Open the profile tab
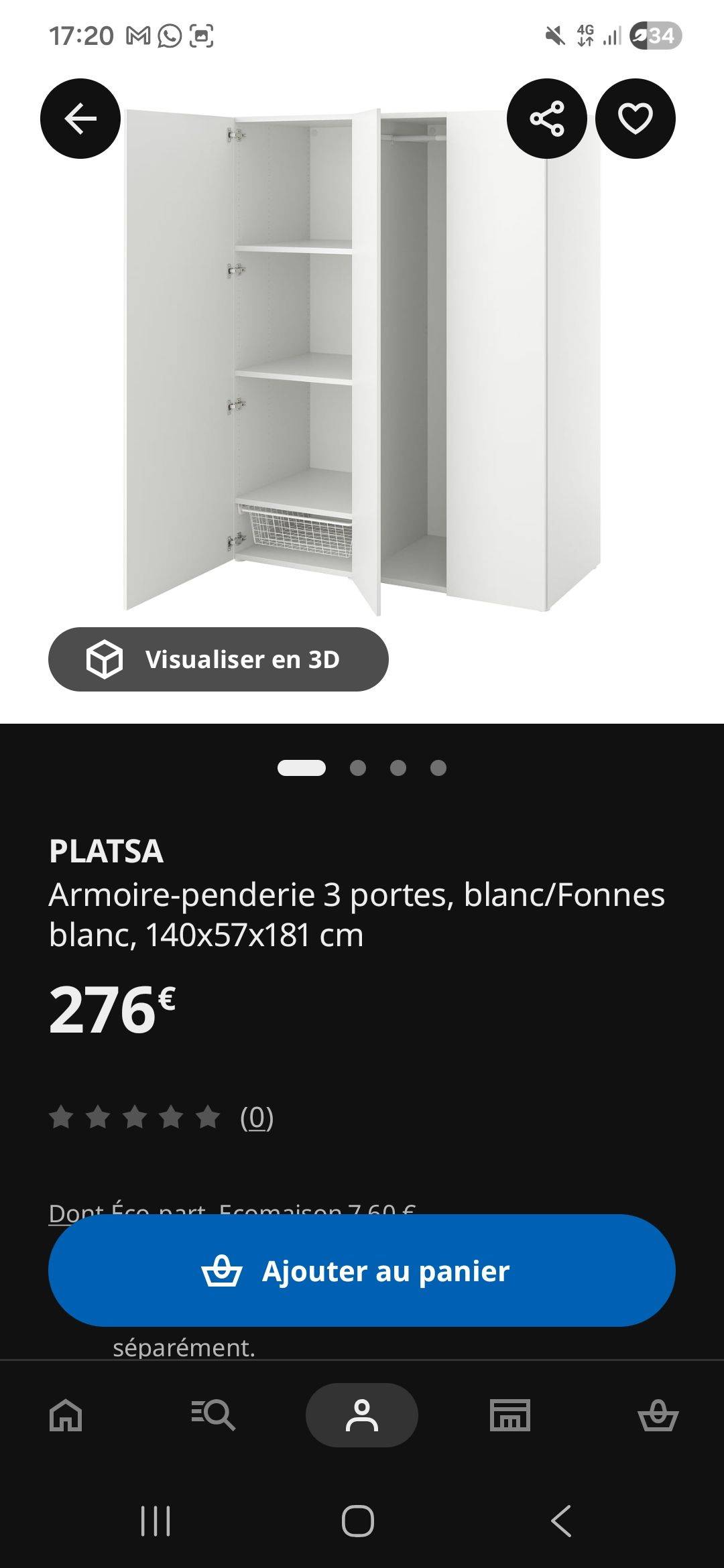 [x=362, y=1415]
